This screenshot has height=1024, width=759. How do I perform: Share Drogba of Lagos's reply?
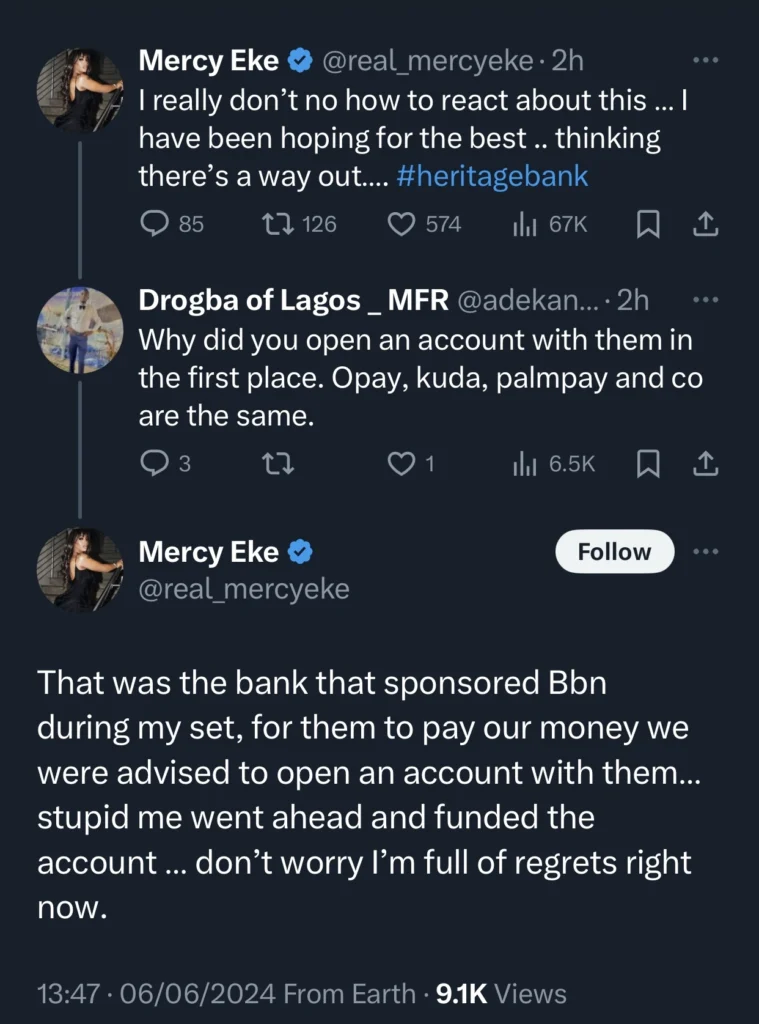tap(705, 463)
